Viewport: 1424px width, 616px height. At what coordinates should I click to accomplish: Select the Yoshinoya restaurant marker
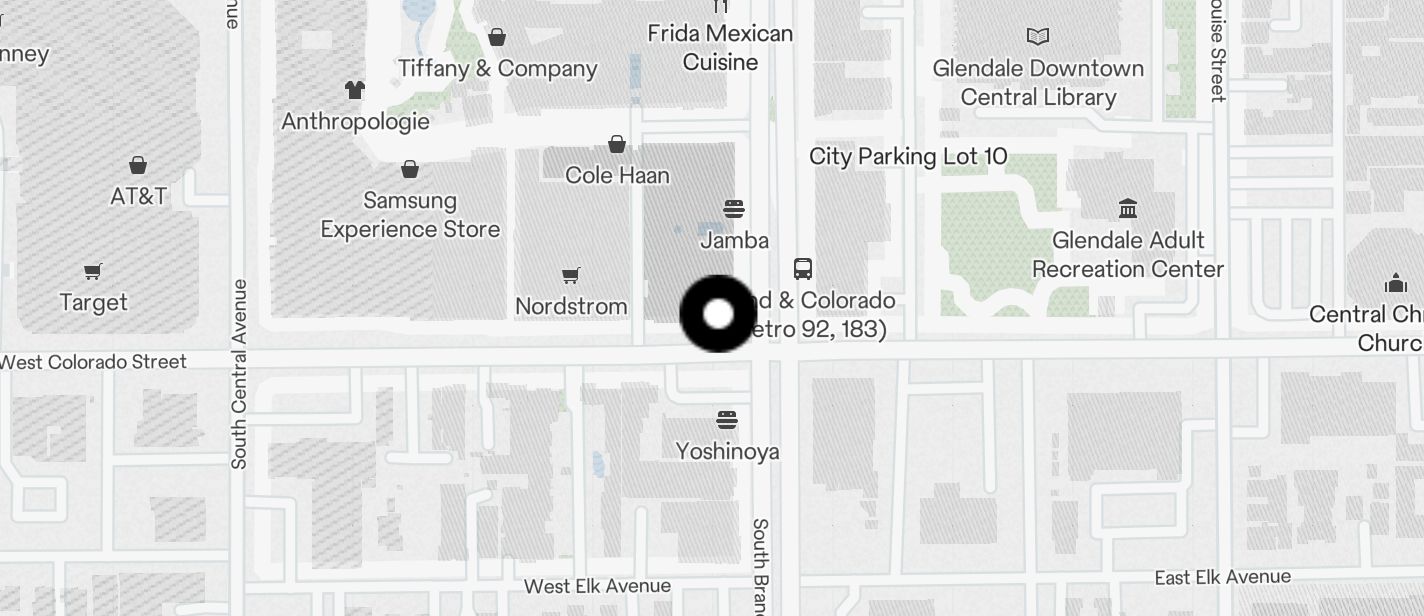pyautogui.click(x=727, y=419)
